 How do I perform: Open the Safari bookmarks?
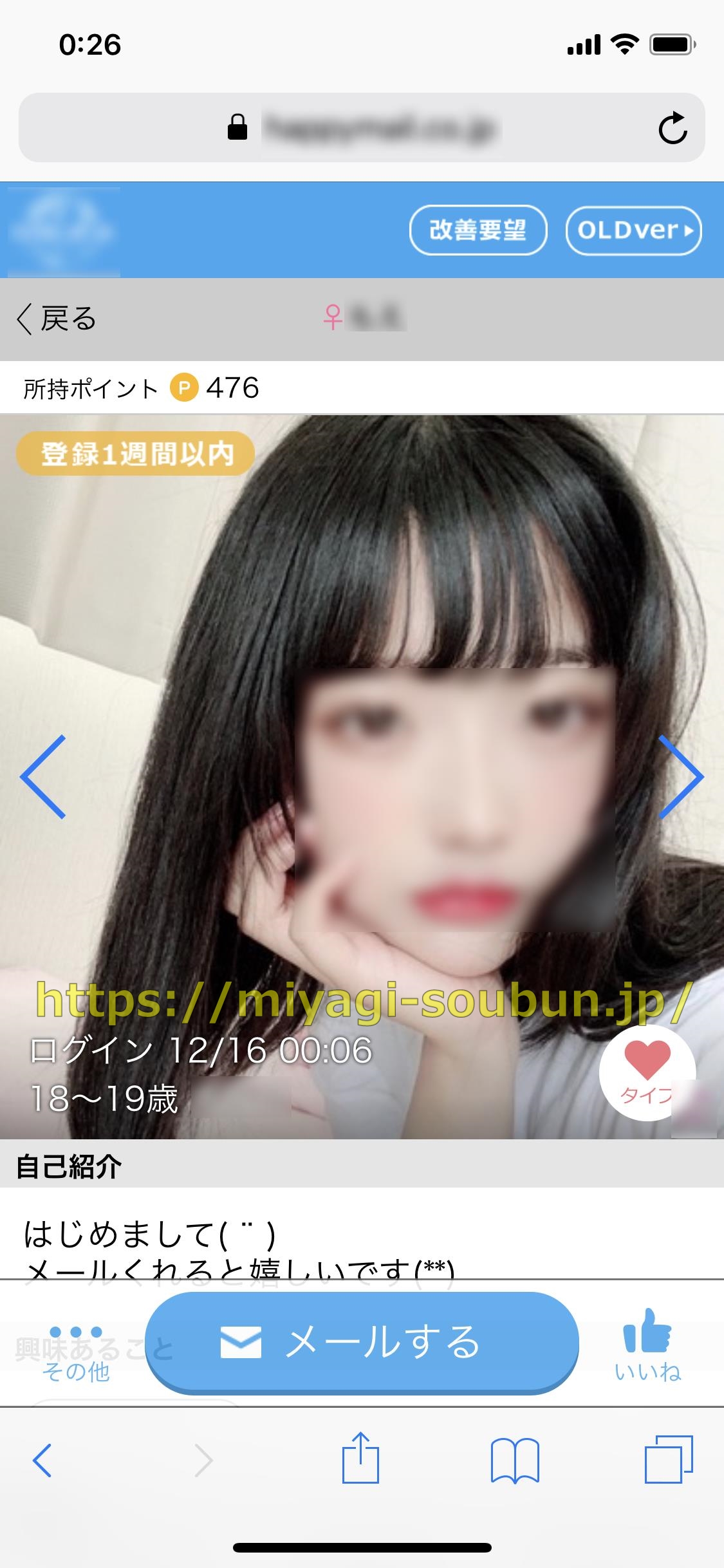point(514,1460)
